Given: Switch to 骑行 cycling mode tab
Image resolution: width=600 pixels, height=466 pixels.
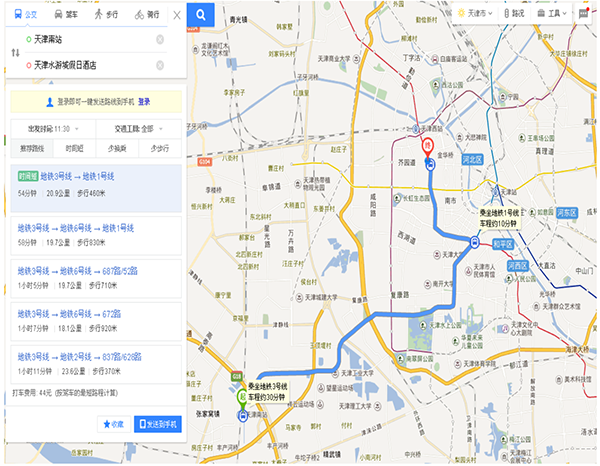Looking at the screenshot, I should [x=145, y=16].
